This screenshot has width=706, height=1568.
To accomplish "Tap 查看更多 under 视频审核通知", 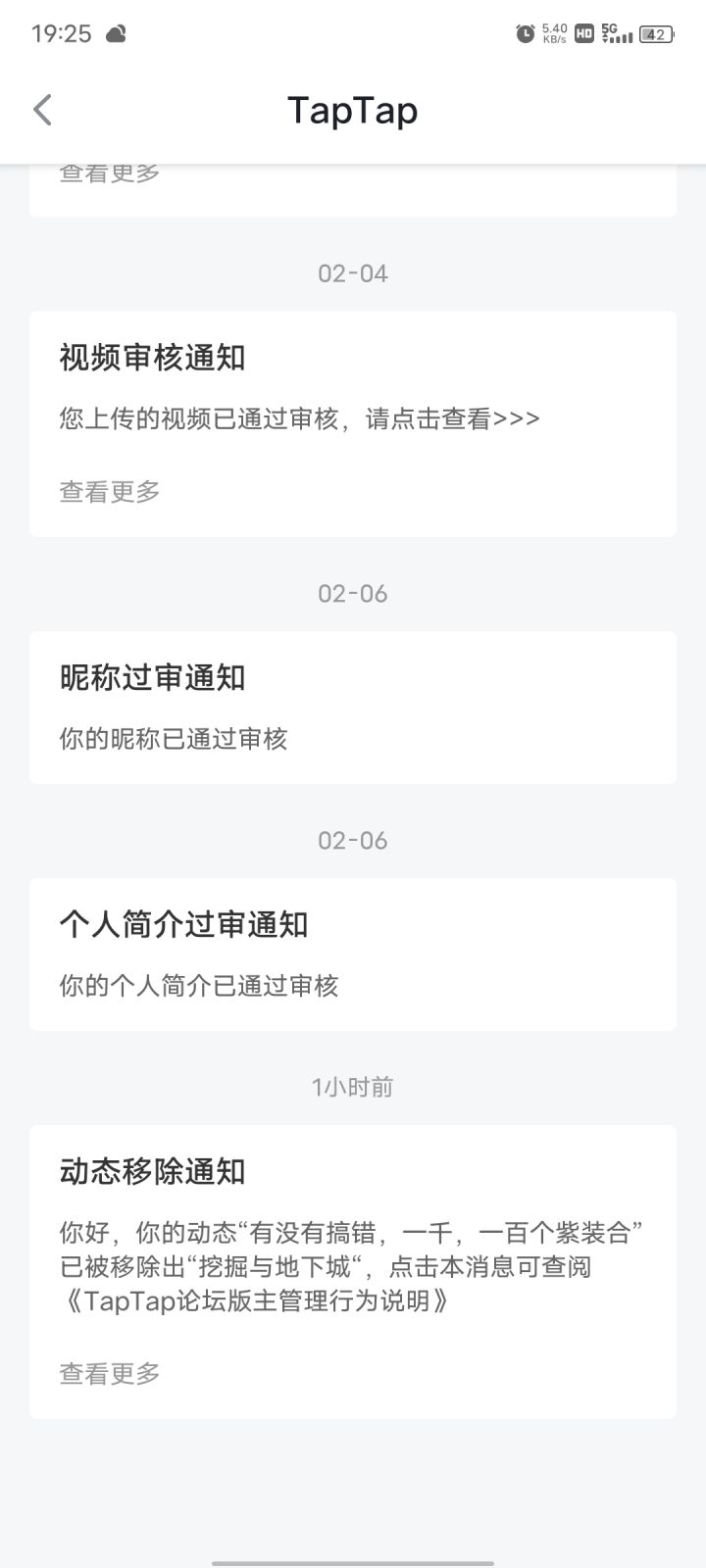I will (110, 492).
